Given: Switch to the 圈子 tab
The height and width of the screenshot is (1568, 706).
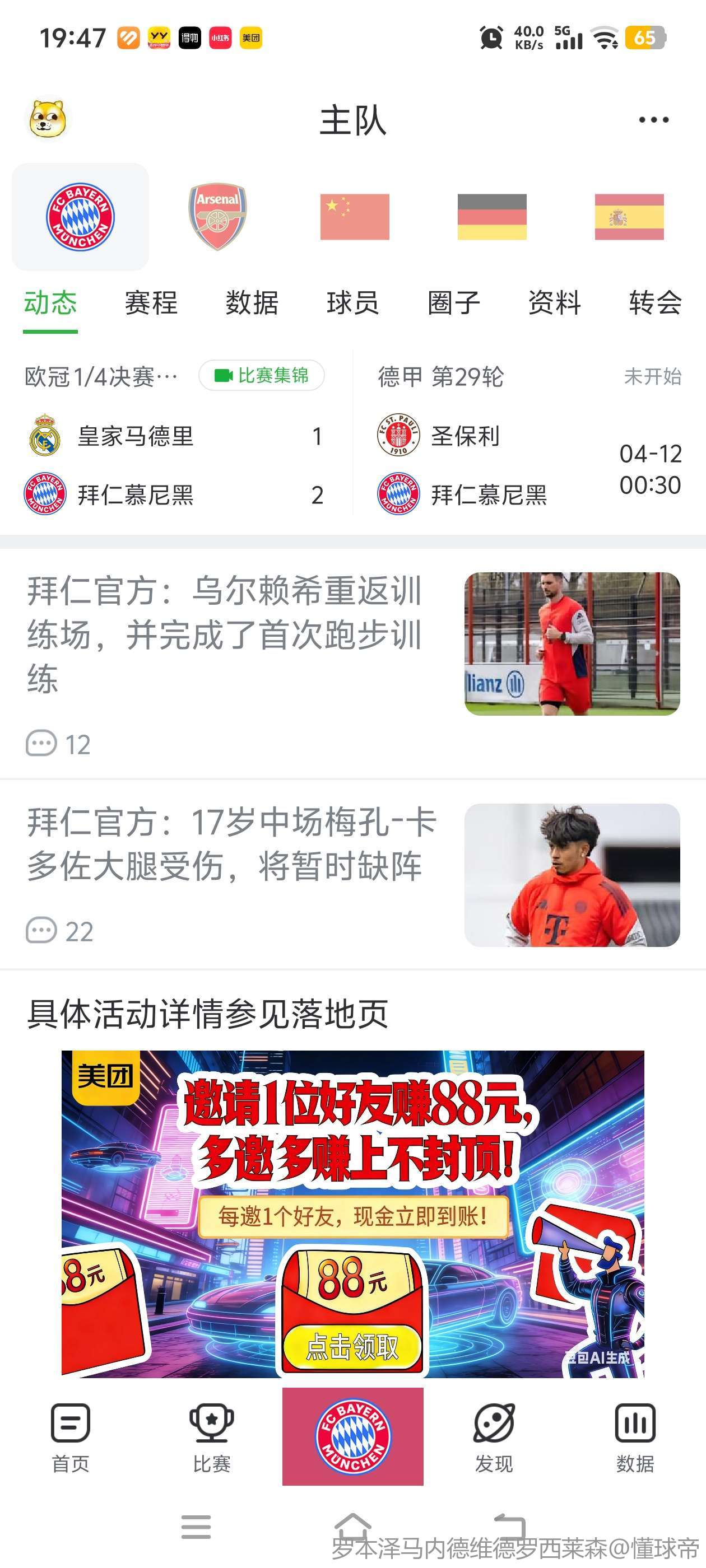Looking at the screenshot, I should tap(454, 303).
